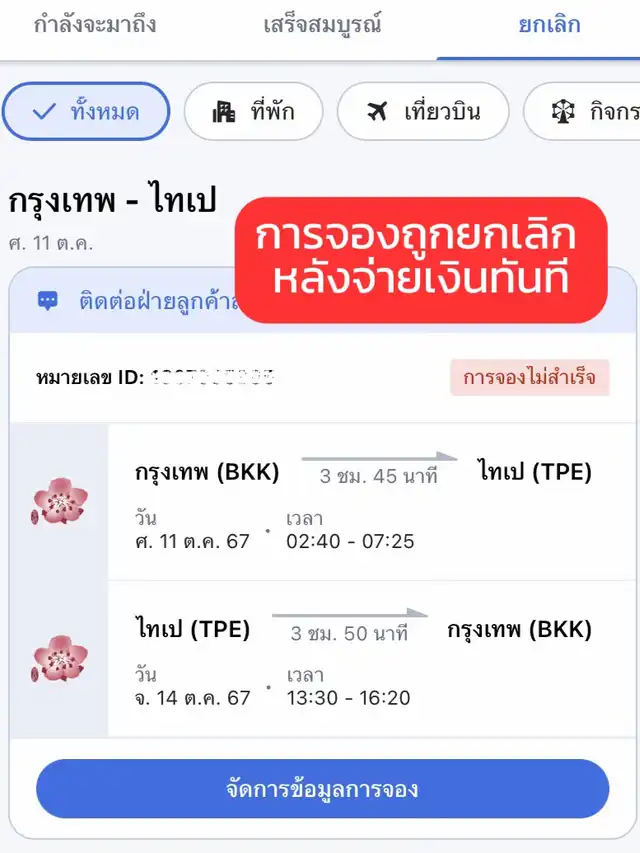Screen dimensions: 640x853
Task: Tap the จัดการข้อมูลการจอง button
Action: click(322, 789)
